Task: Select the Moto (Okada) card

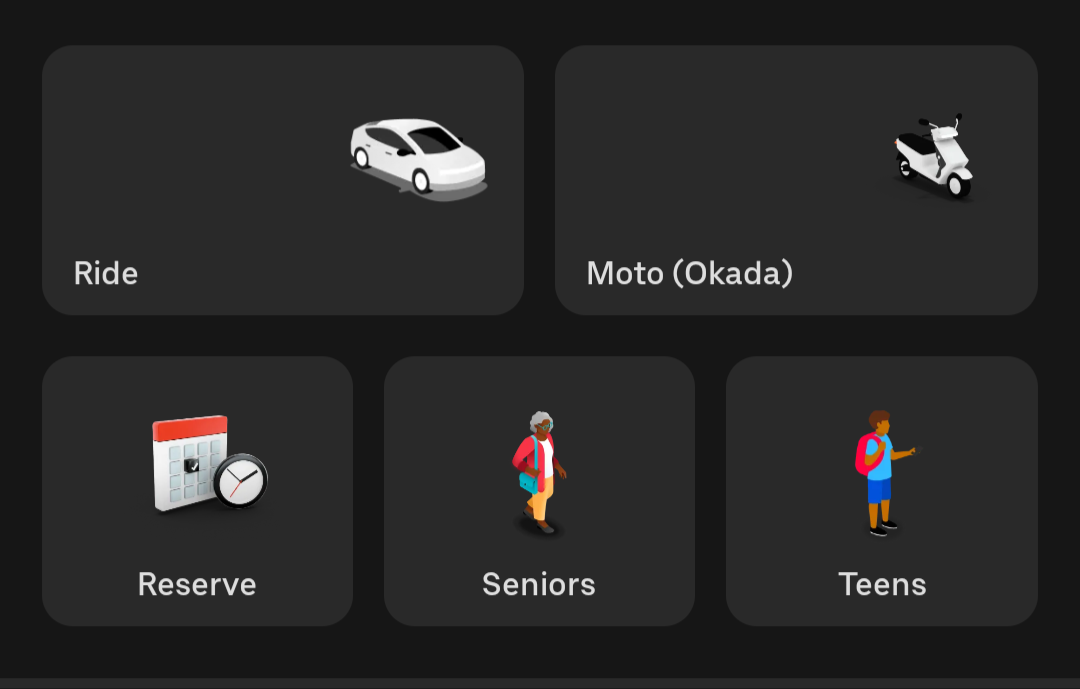Action: tap(796, 181)
